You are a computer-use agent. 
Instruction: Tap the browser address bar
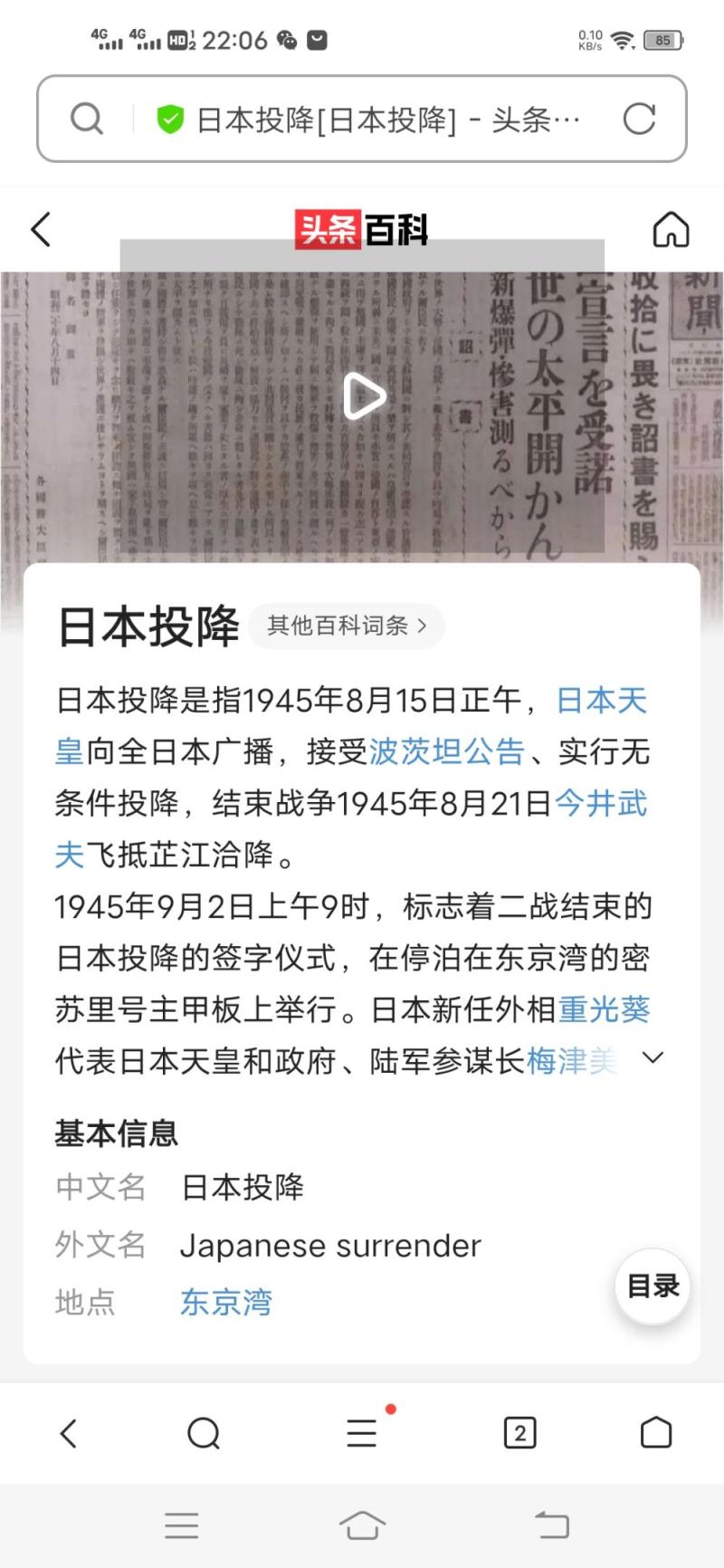pos(389,119)
